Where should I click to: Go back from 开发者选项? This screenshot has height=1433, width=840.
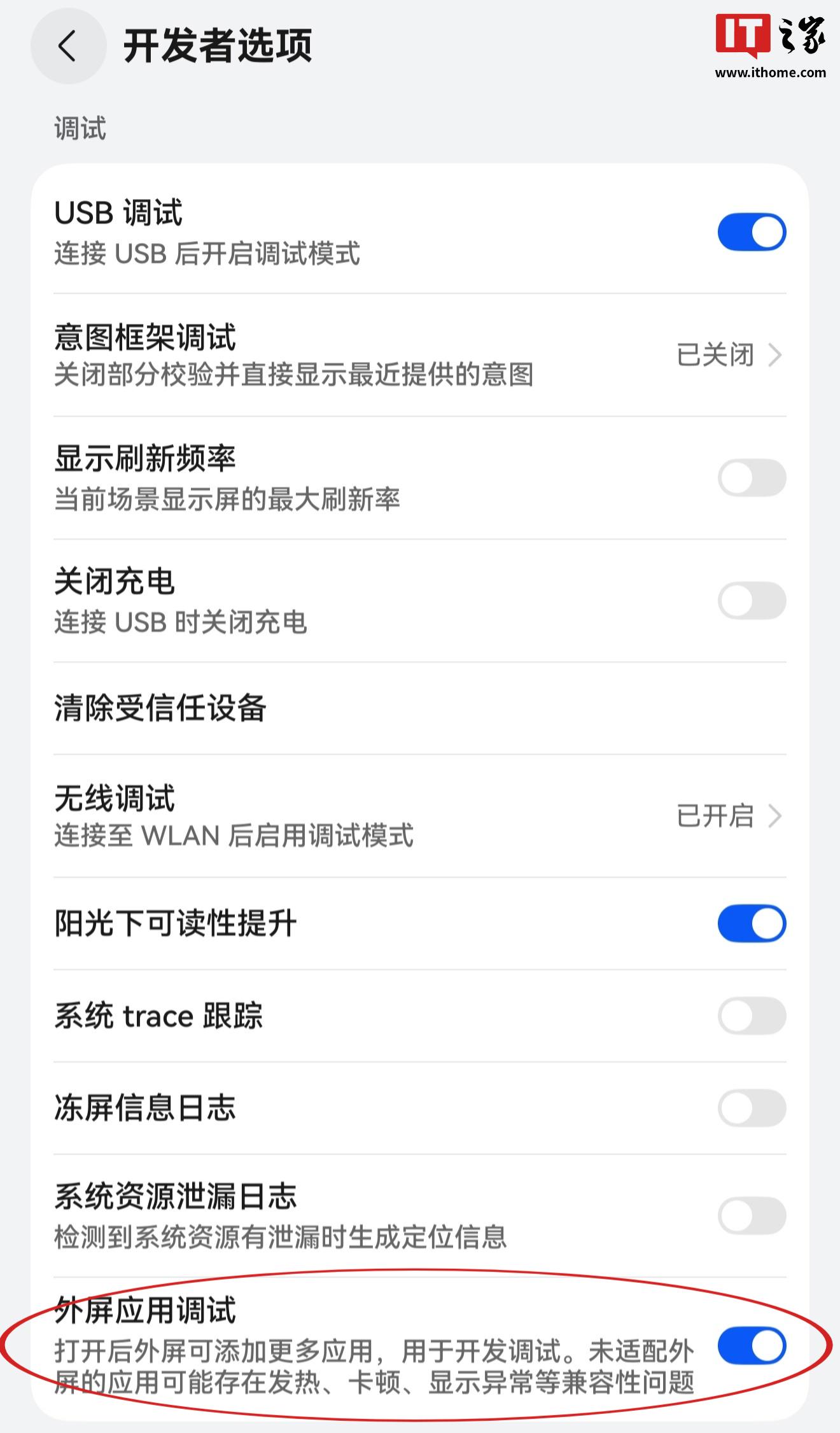click(x=68, y=46)
